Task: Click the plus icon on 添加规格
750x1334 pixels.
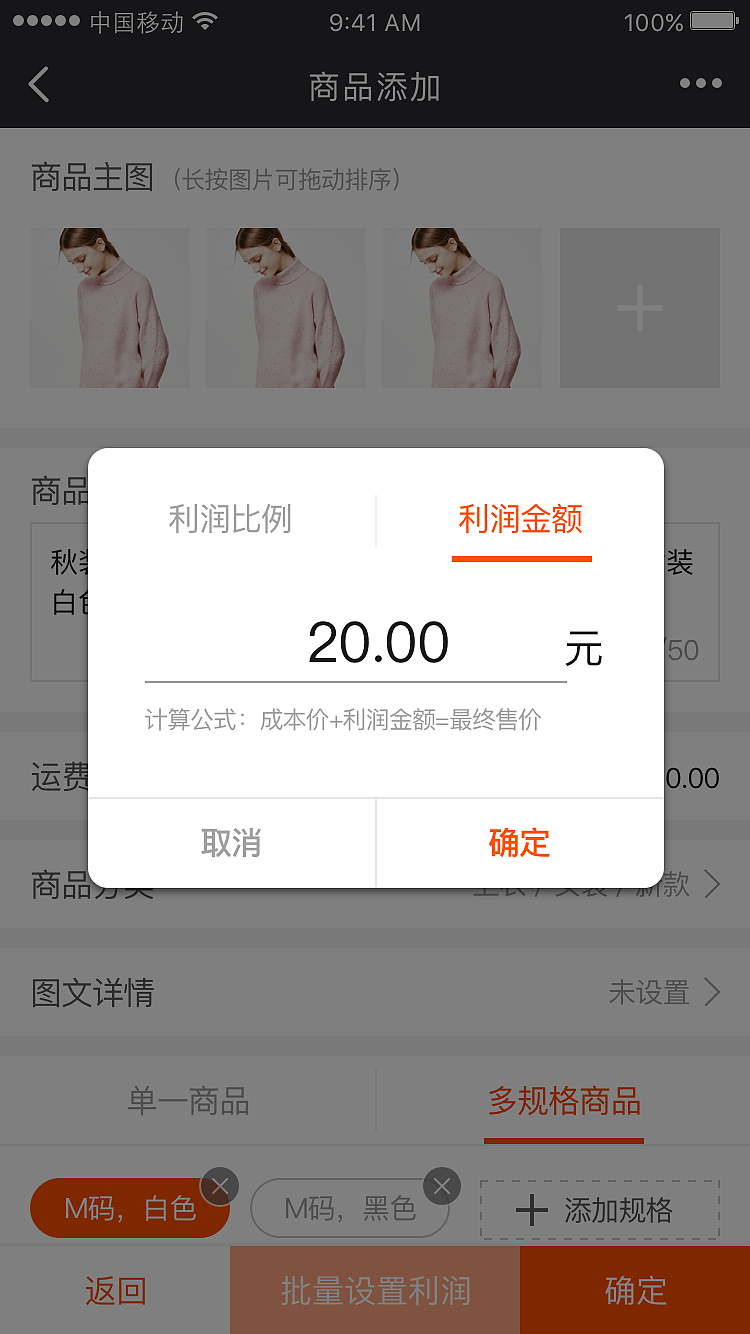Action: pos(530,1210)
